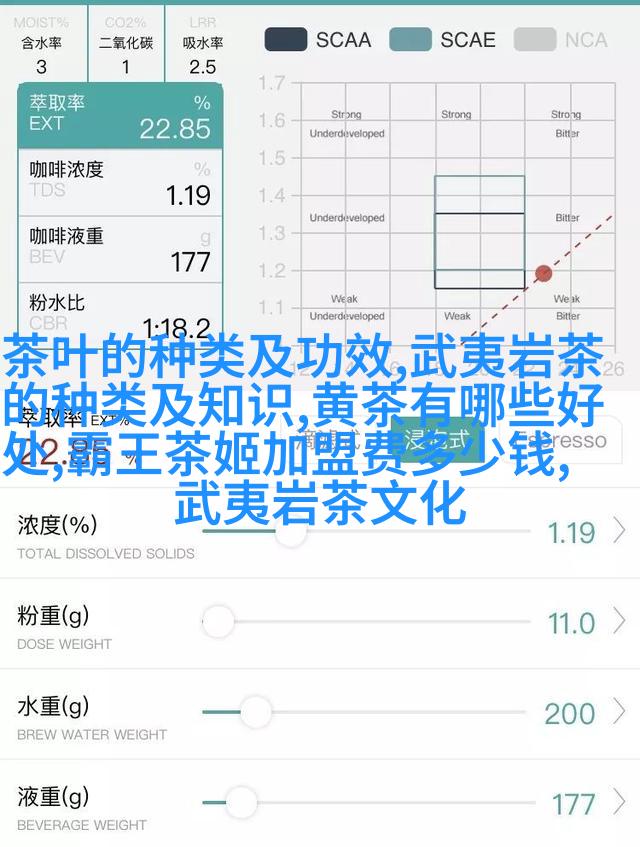This screenshot has width=640, height=847.
Task: Adjust the 液重(g) beverage weight slider
Action: tap(241, 802)
